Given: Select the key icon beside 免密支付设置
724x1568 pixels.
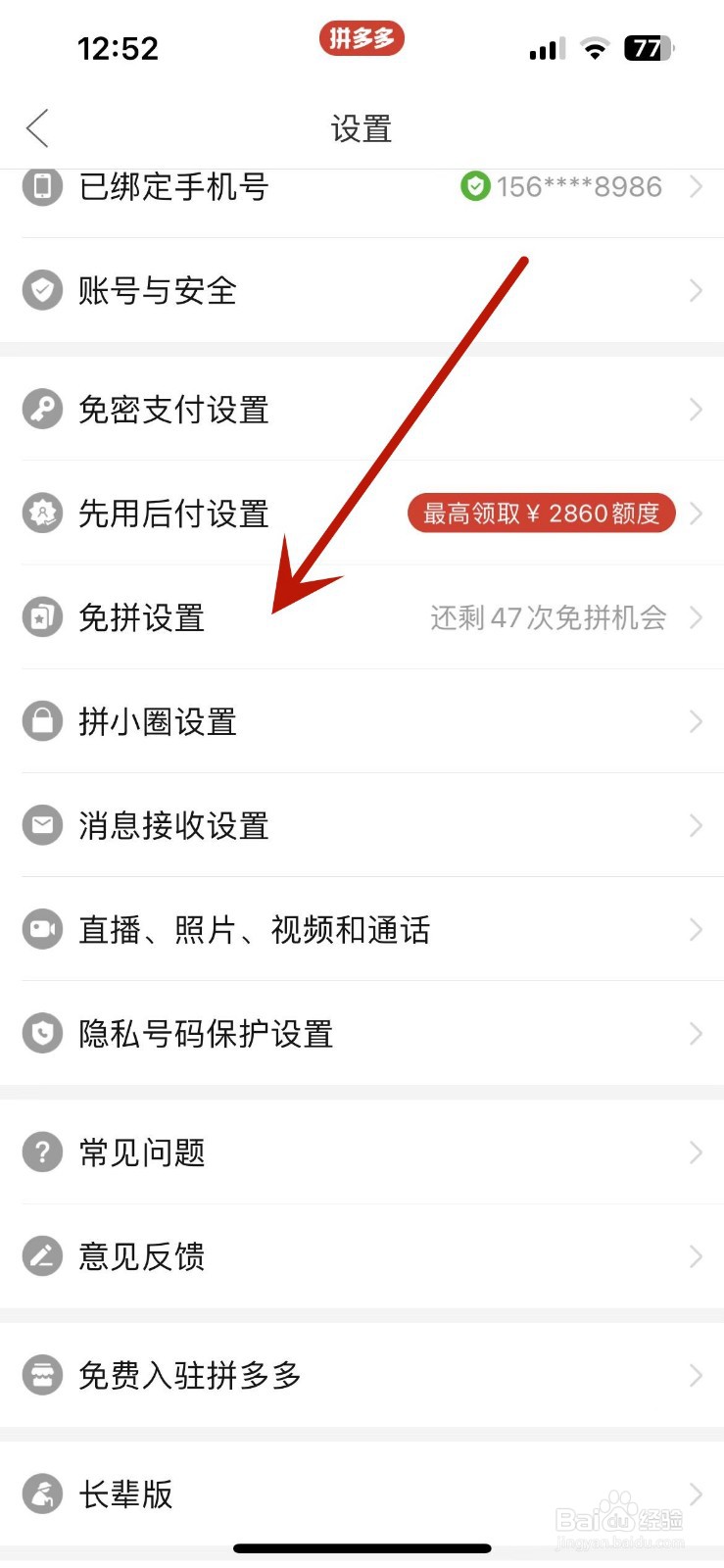Looking at the screenshot, I should point(41,410).
